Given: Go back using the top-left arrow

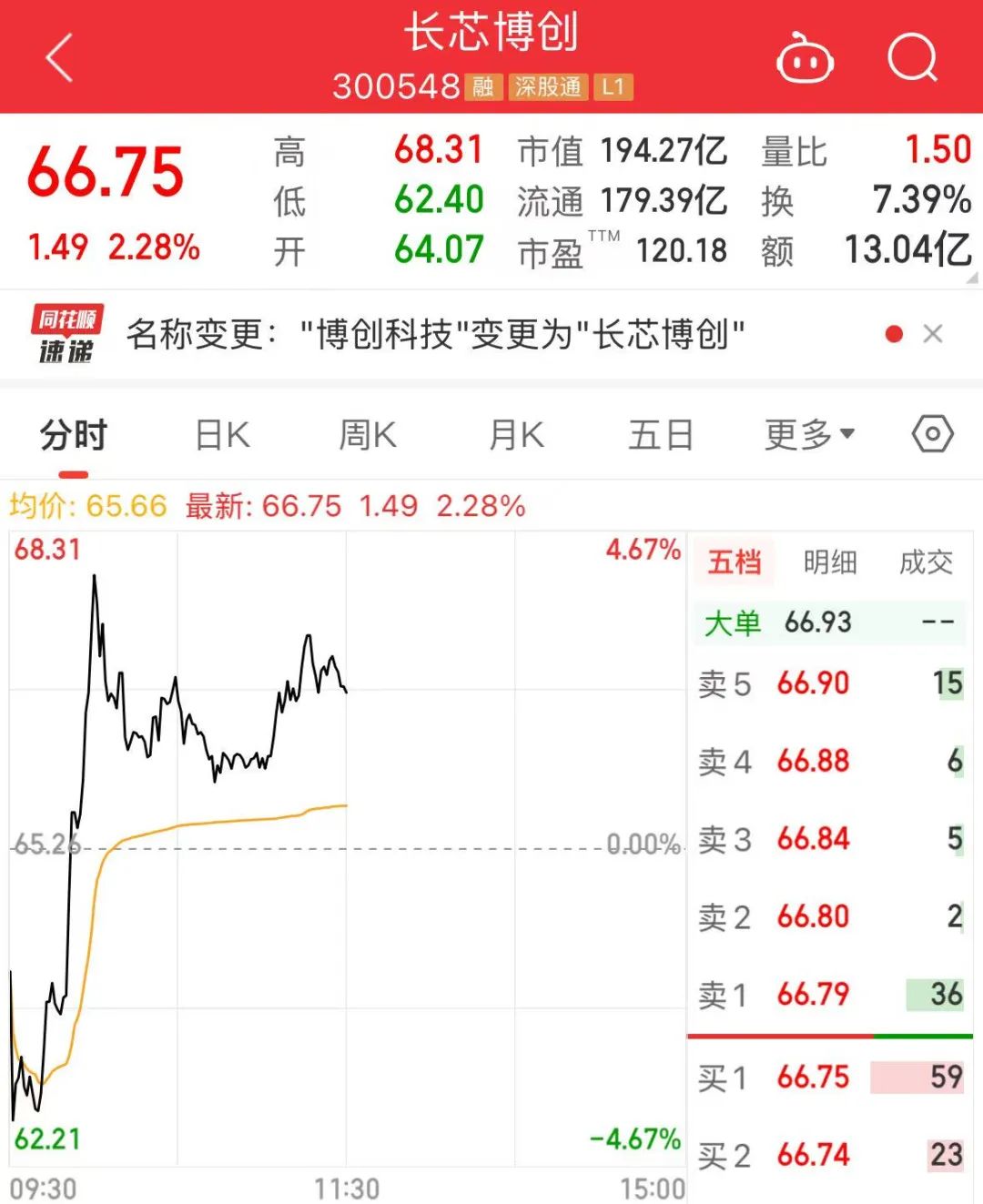Looking at the screenshot, I should click(x=59, y=58).
